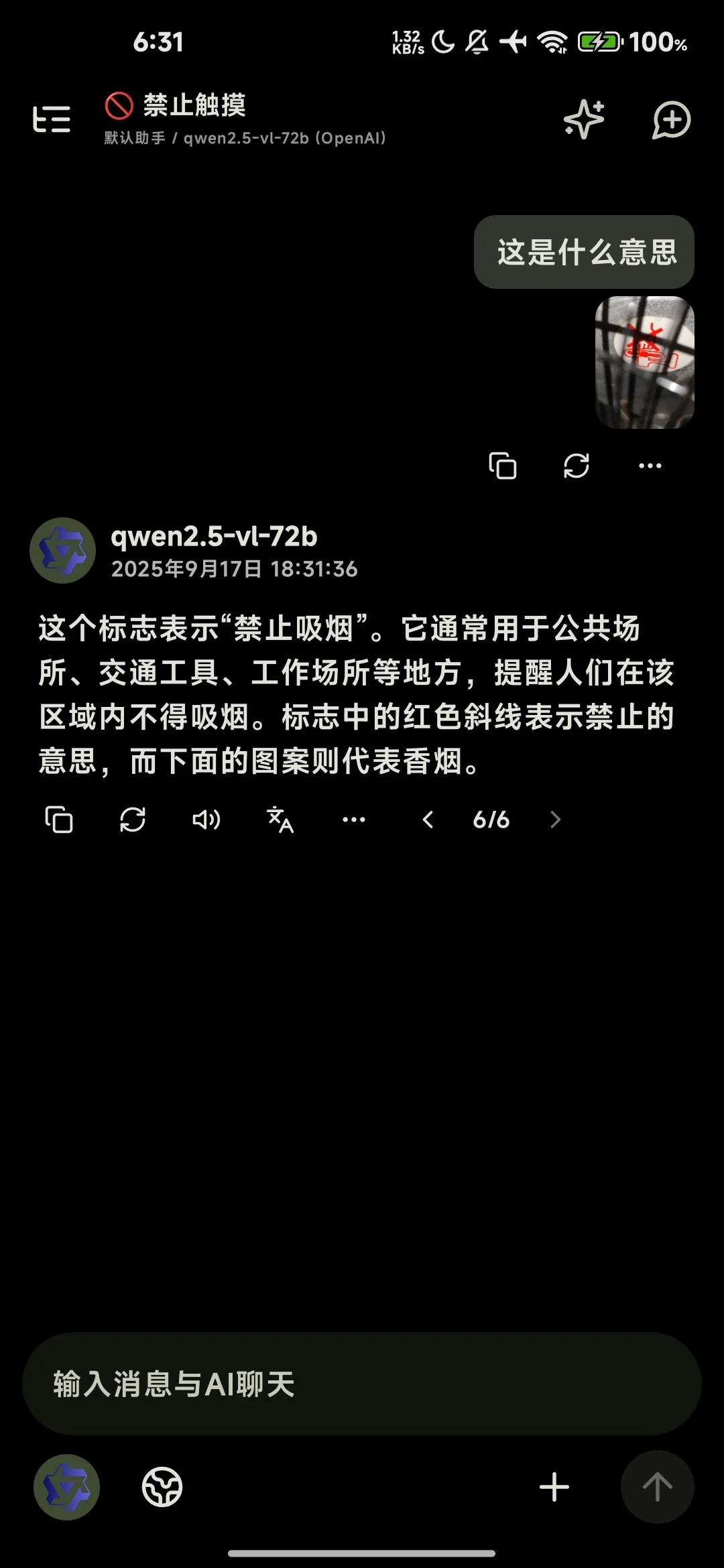
Task: Open the attached sign photo
Action: pyautogui.click(x=644, y=363)
